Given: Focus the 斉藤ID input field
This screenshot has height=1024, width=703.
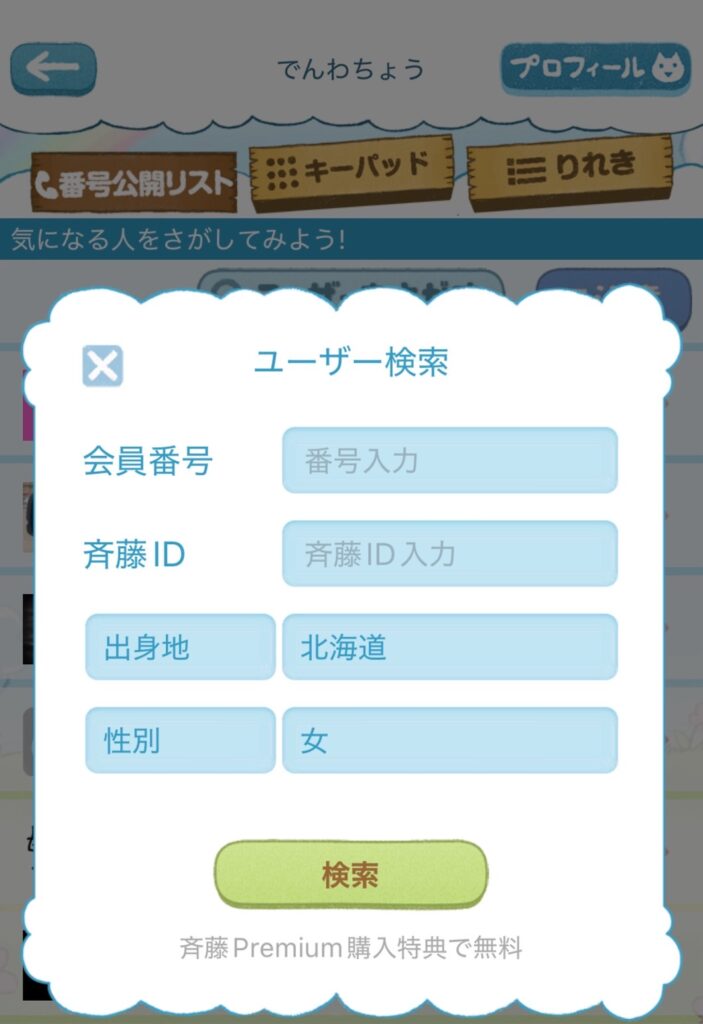Looking at the screenshot, I should 450,553.
